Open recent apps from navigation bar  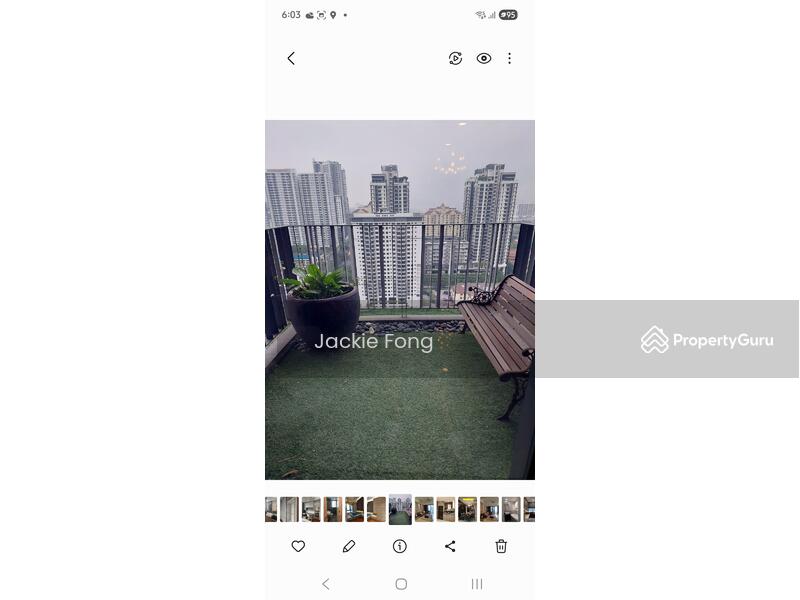[477, 584]
